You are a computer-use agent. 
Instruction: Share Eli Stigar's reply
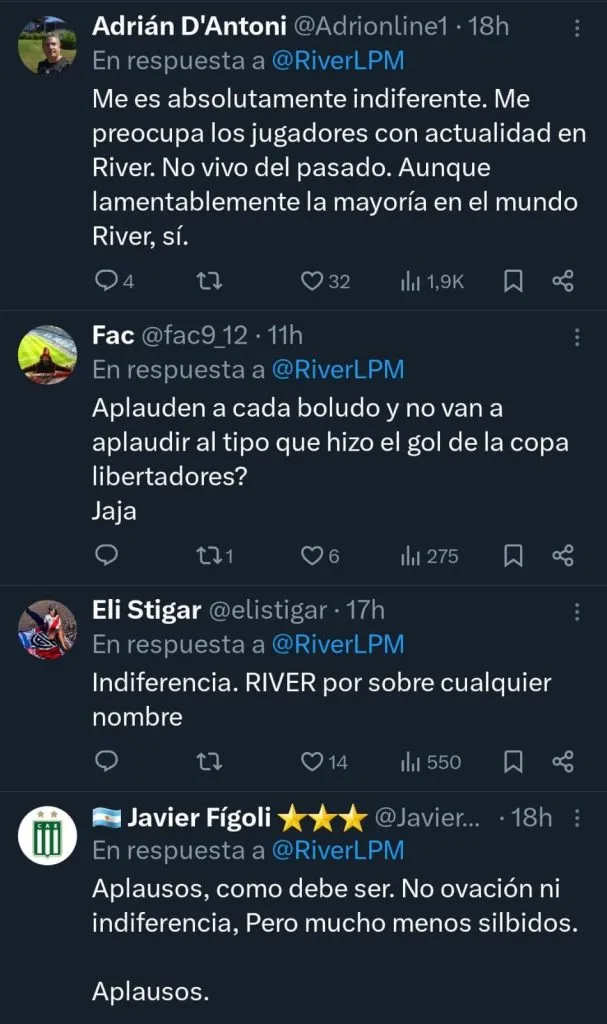click(x=563, y=762)
